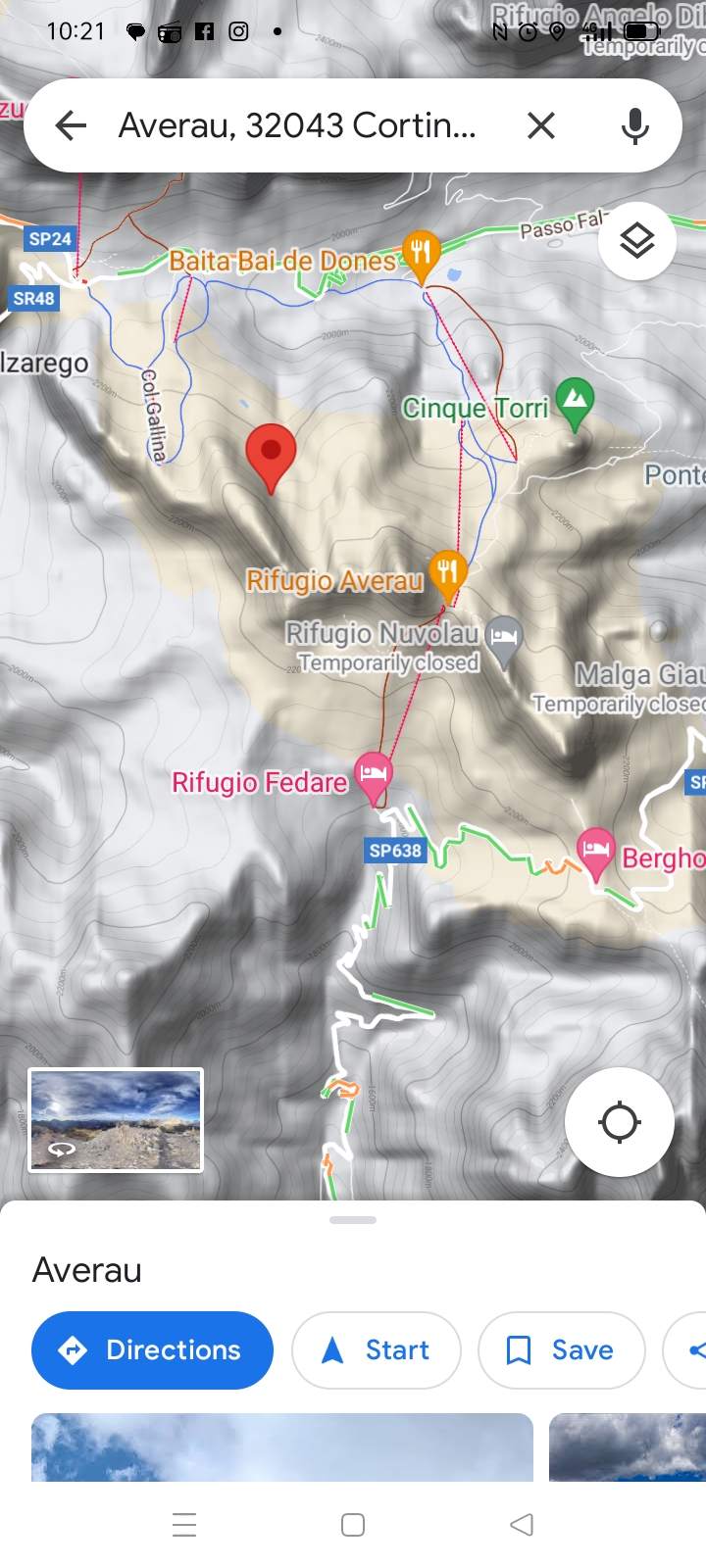Center the map on my location
This screenshot has width=706, height=1568.
[620, 1122]
